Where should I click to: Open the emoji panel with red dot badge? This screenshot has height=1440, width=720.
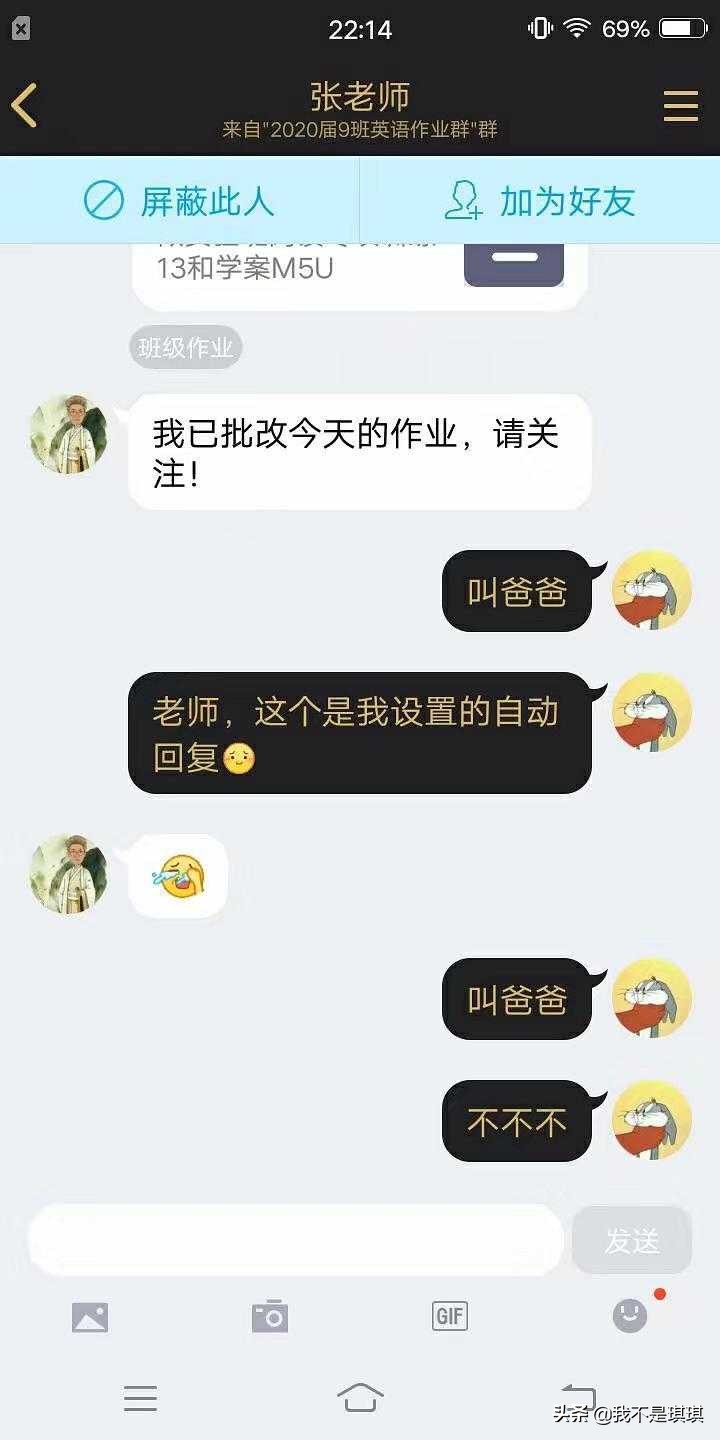pos(631,1317)
